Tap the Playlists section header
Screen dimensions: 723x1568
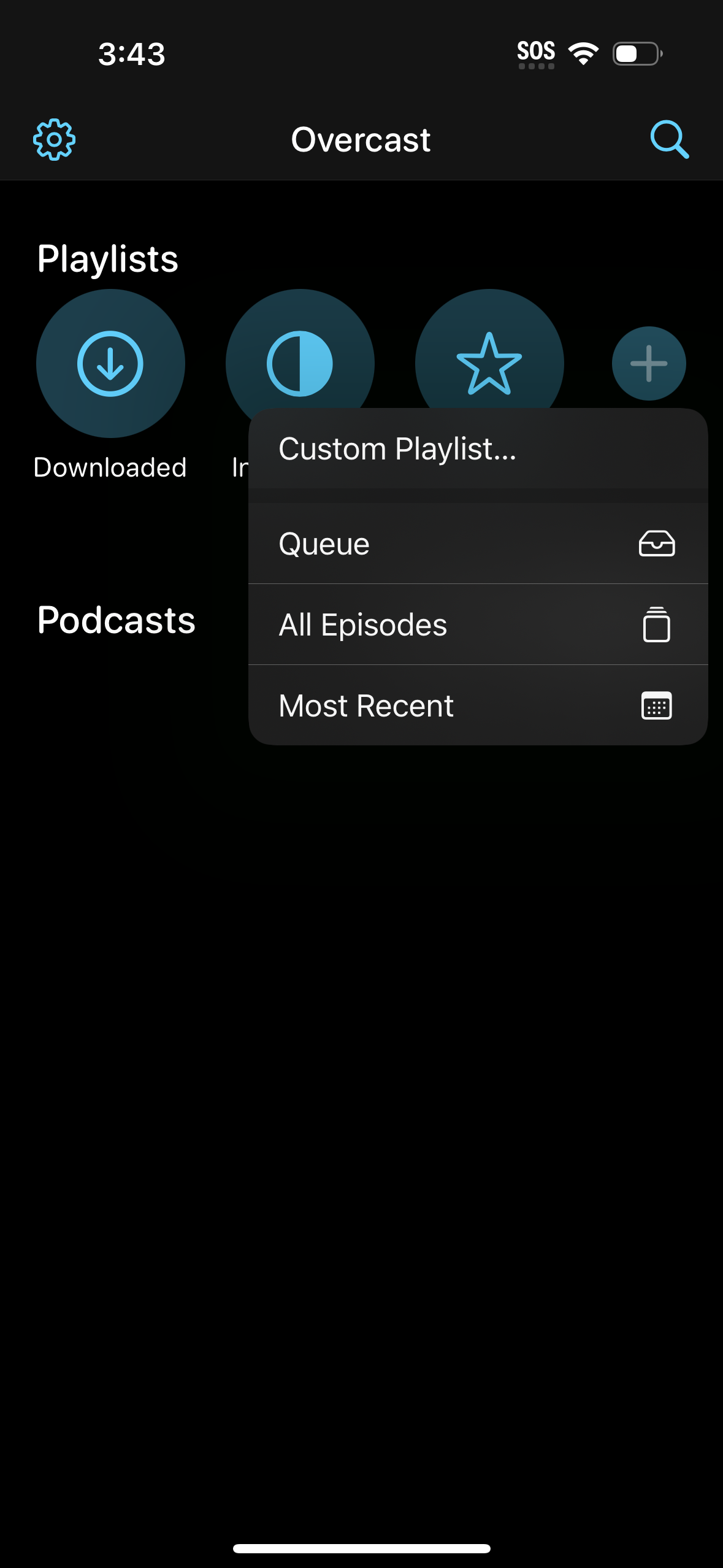click(108, 258)
